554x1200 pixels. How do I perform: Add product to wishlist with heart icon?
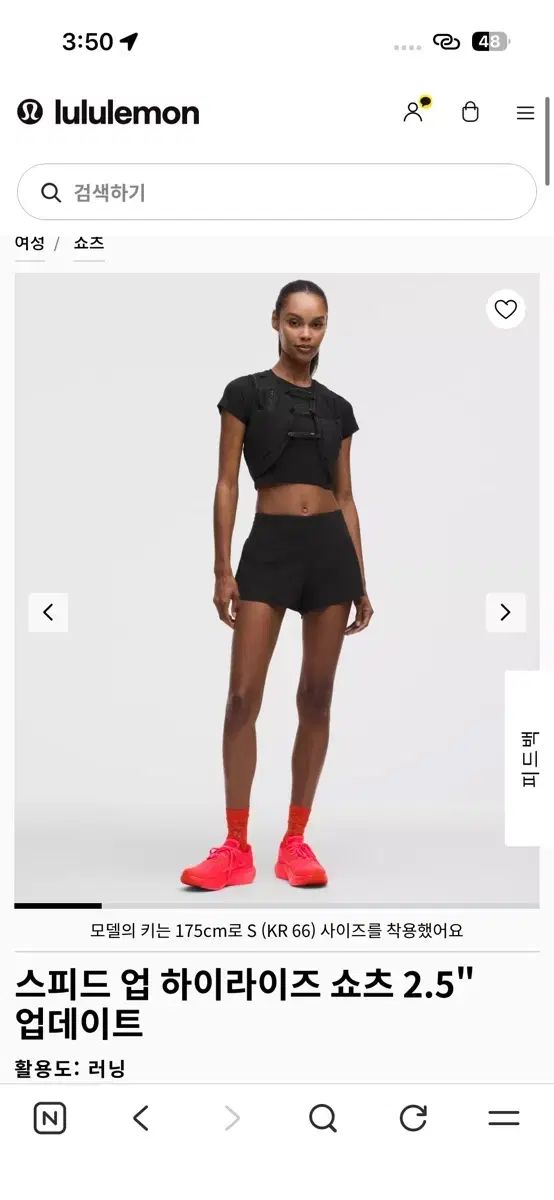click(506, 309)
